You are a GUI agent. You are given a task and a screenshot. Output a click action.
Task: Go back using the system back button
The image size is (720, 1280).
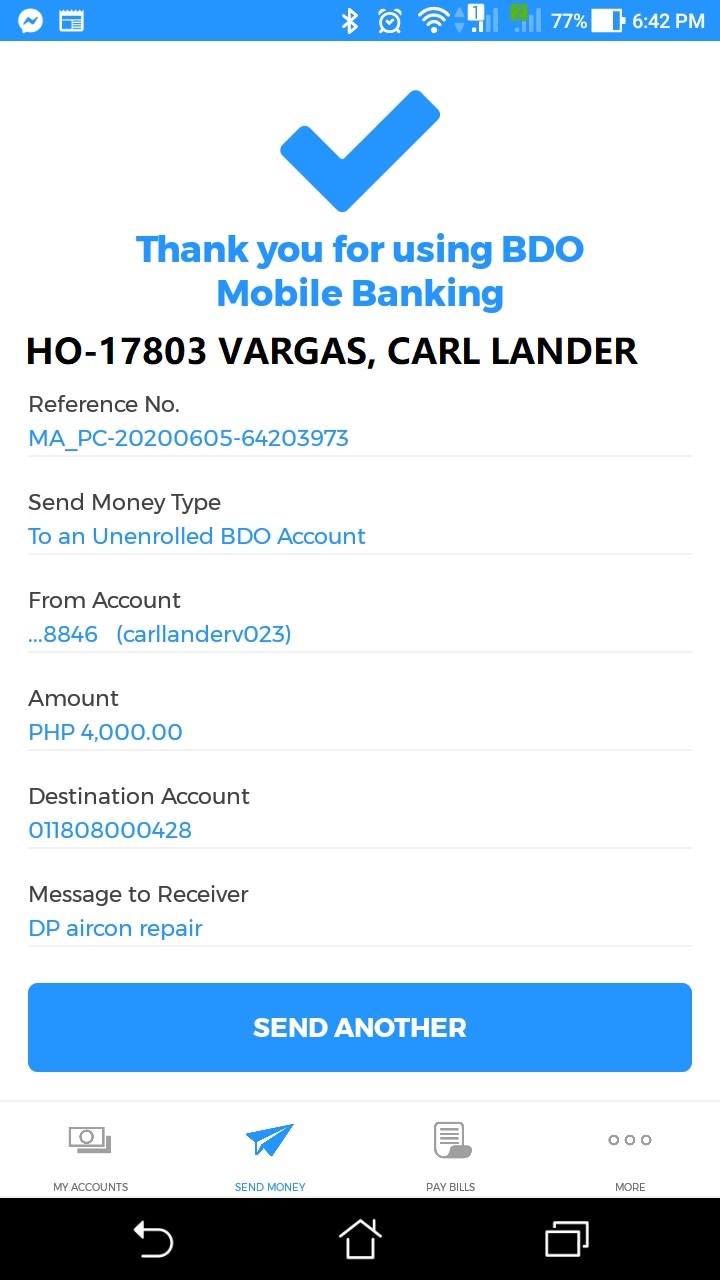pyautogui.click(x=153, y=1240)
